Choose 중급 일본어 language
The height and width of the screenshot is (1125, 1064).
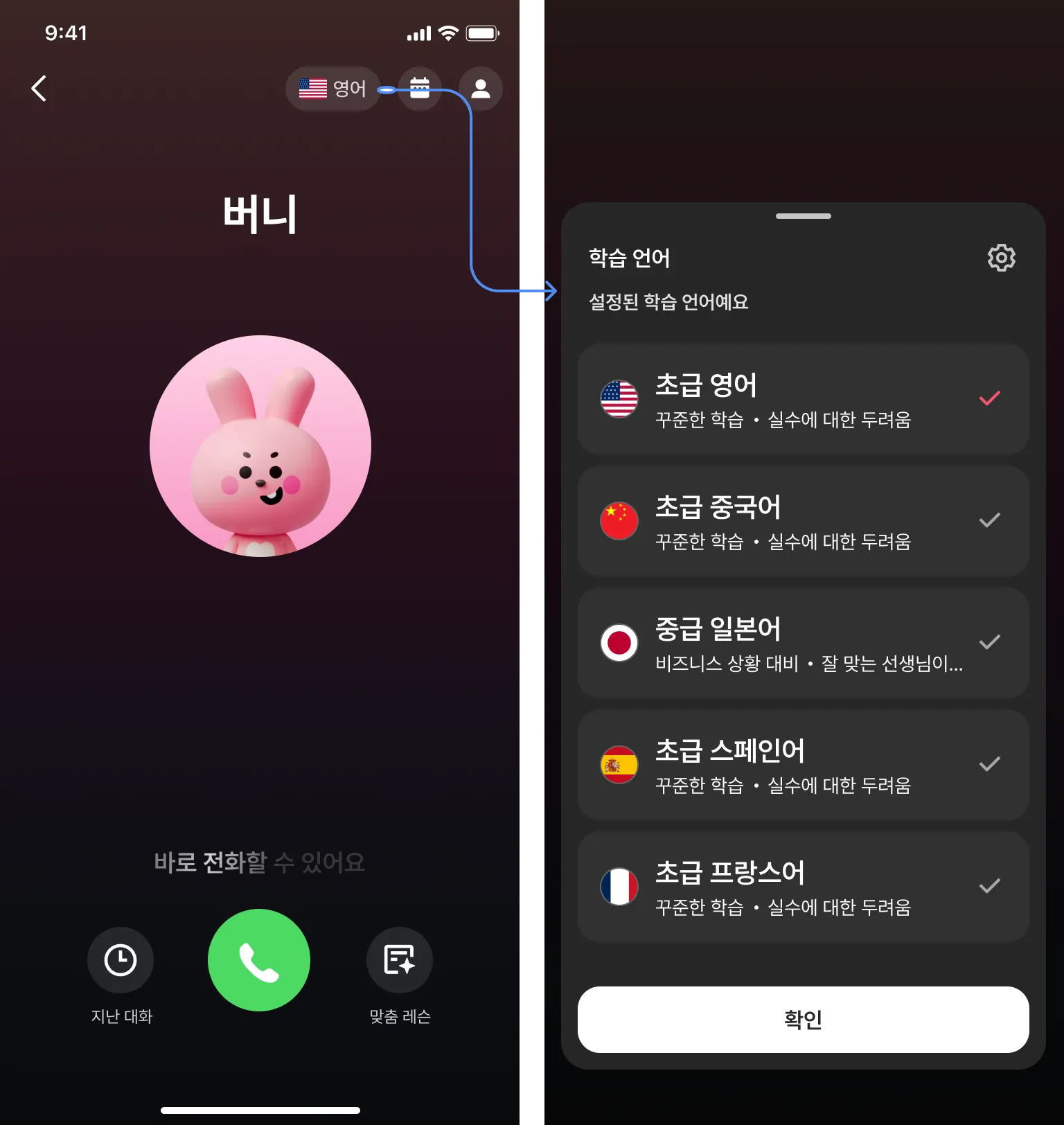[803, 643]
